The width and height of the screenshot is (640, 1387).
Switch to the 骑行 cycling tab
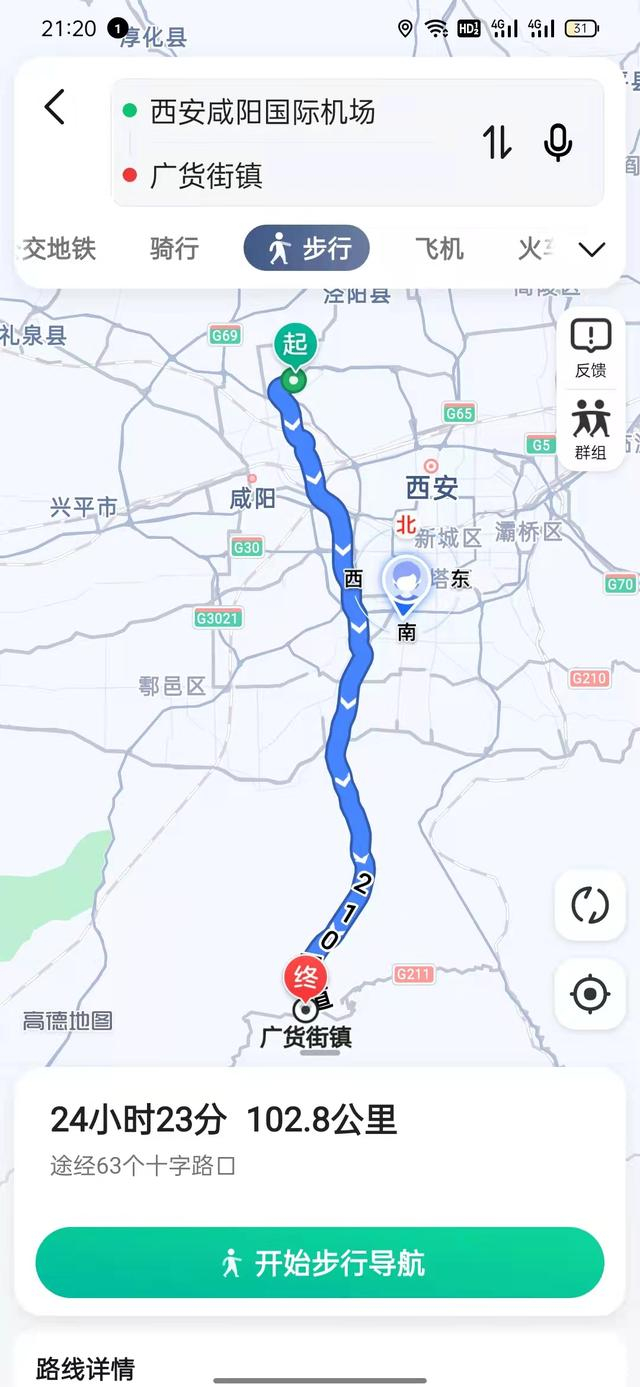click(x=174, y=248)
